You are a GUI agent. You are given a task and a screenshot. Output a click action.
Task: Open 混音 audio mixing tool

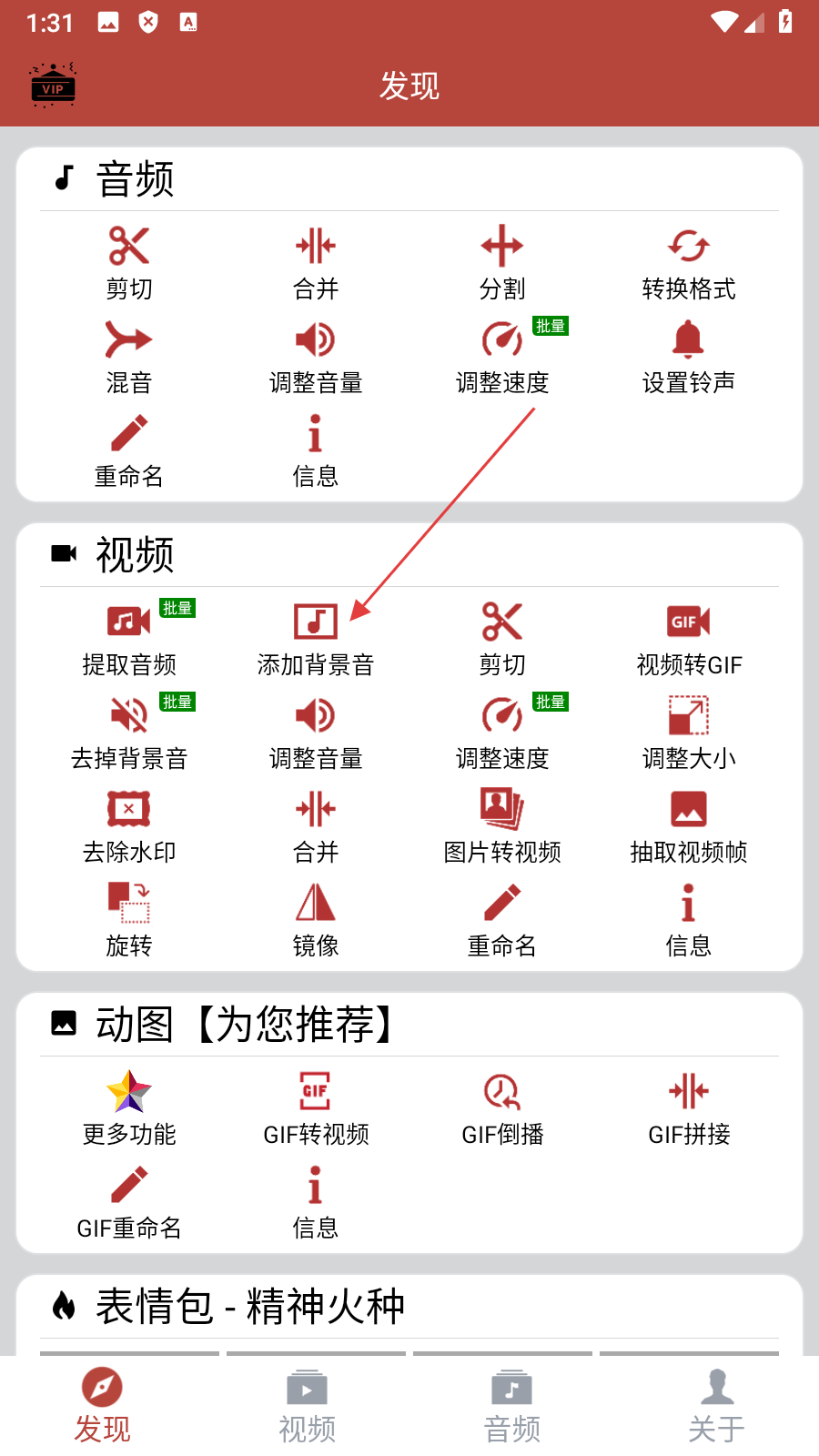129,357
